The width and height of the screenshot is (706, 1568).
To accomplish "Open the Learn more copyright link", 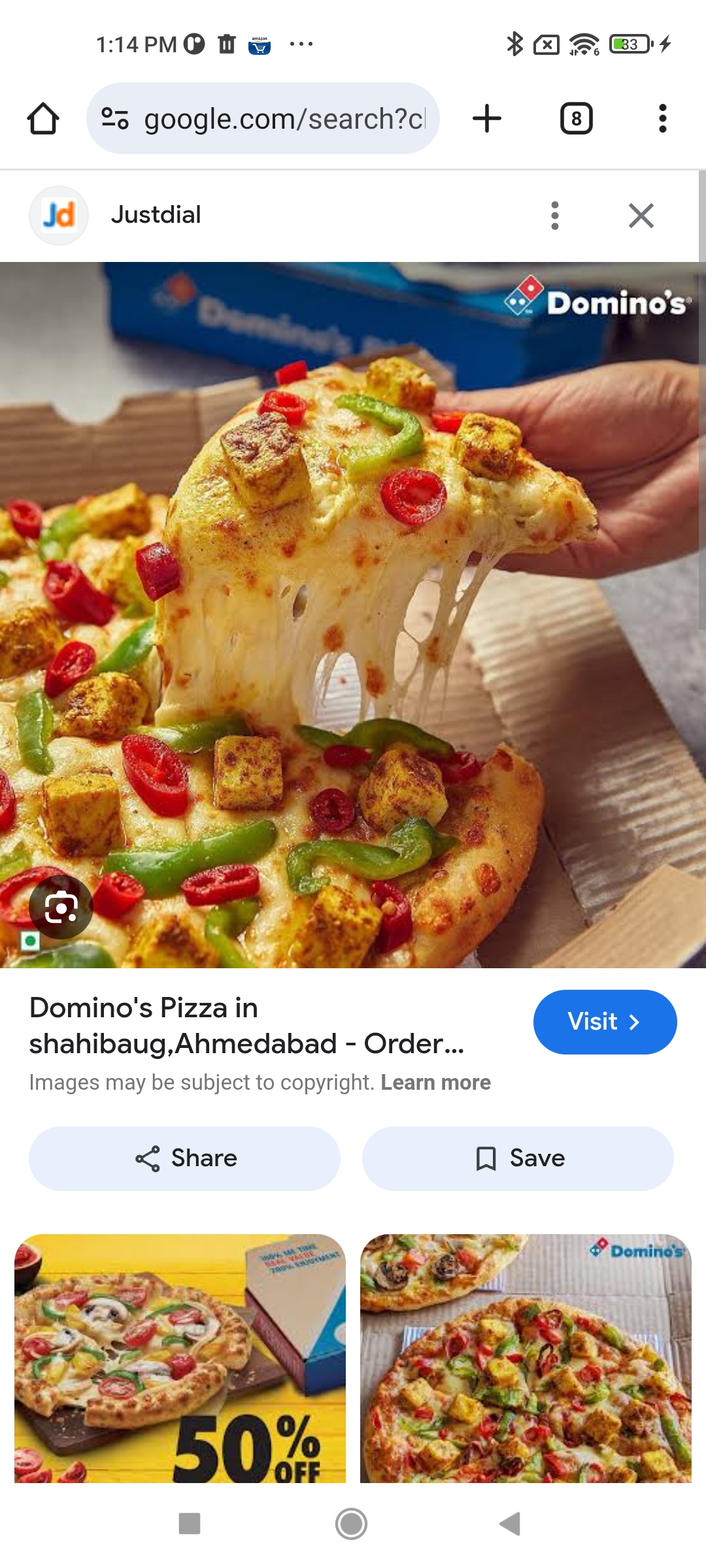I will click(435, 1083).
